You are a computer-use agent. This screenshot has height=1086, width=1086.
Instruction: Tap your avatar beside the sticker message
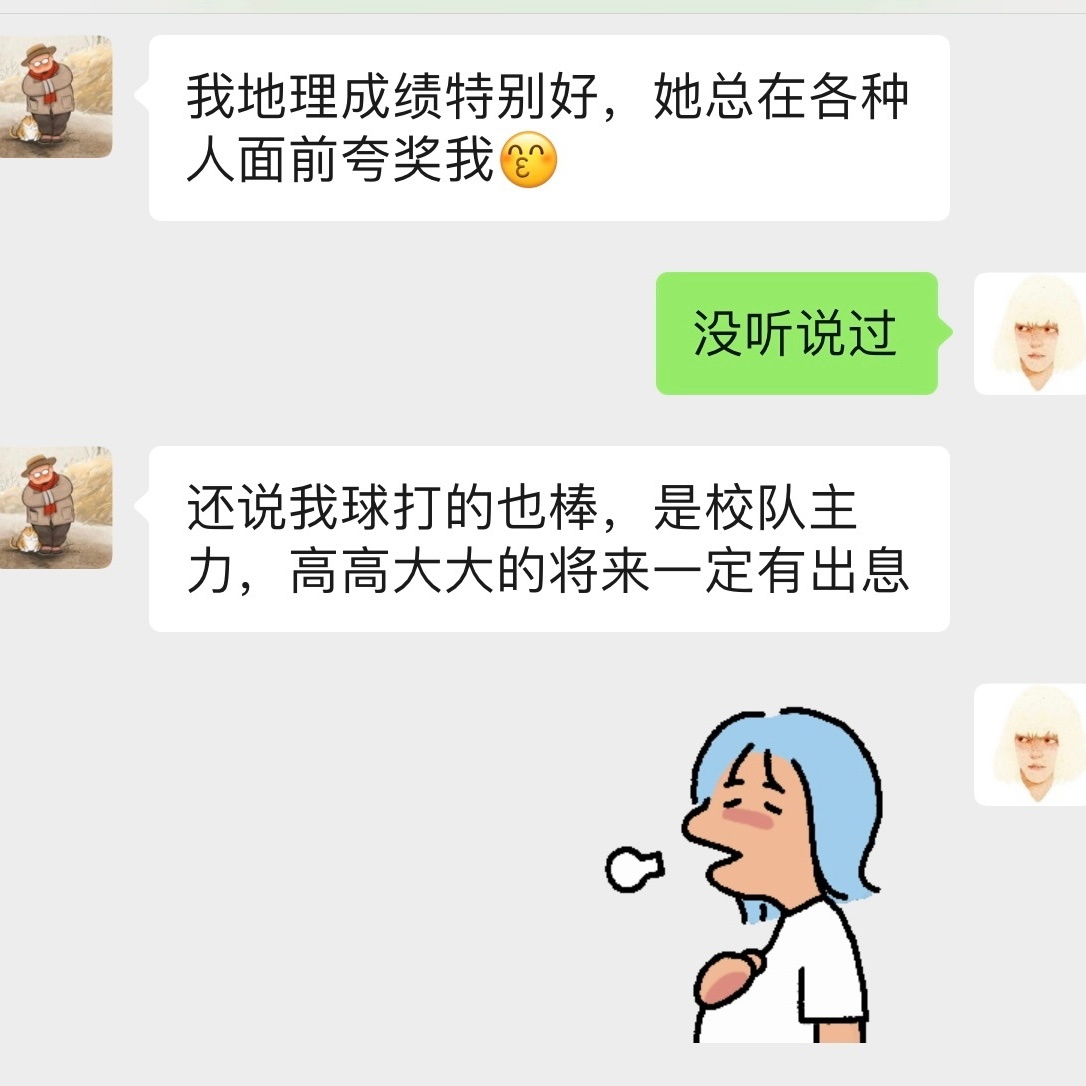(1031, 744)
